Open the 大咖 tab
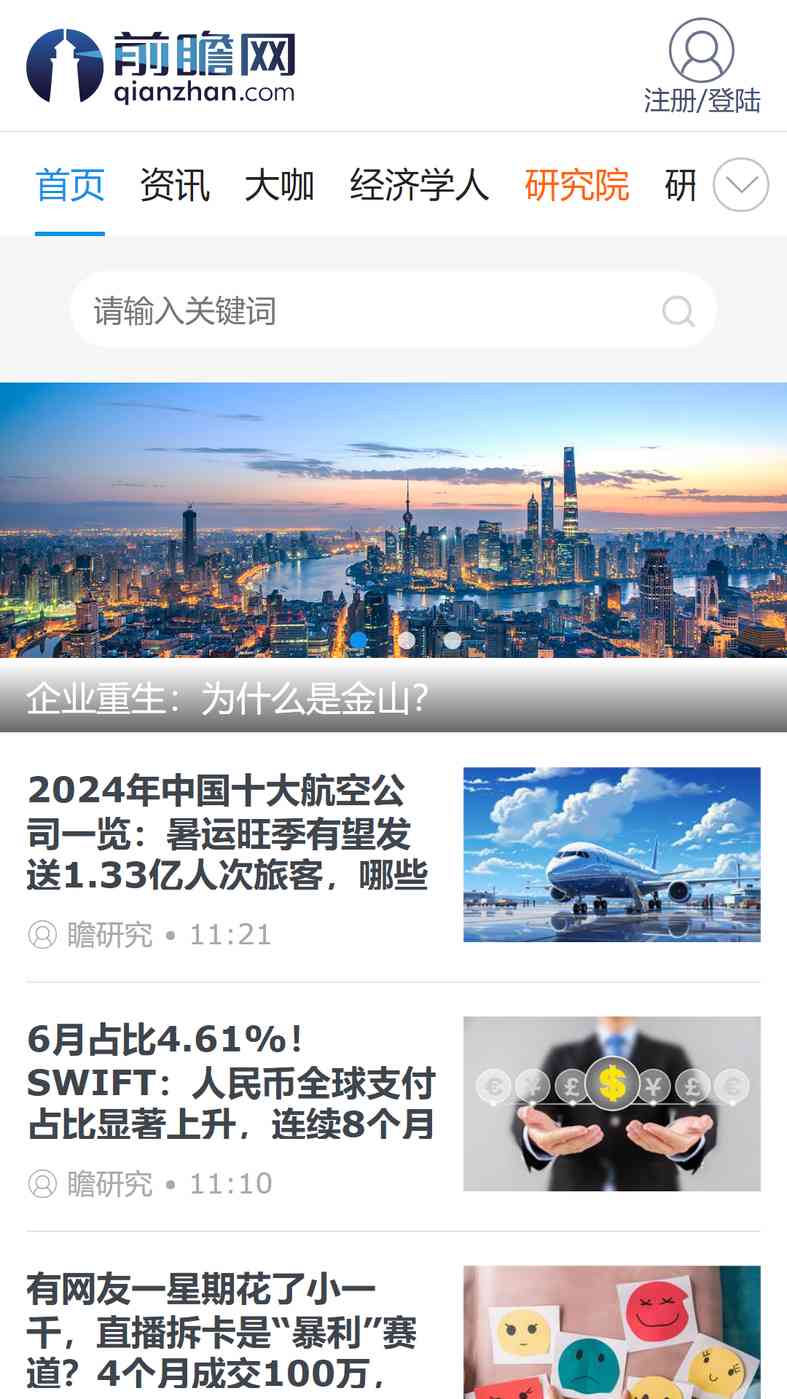 coord(279,185)
